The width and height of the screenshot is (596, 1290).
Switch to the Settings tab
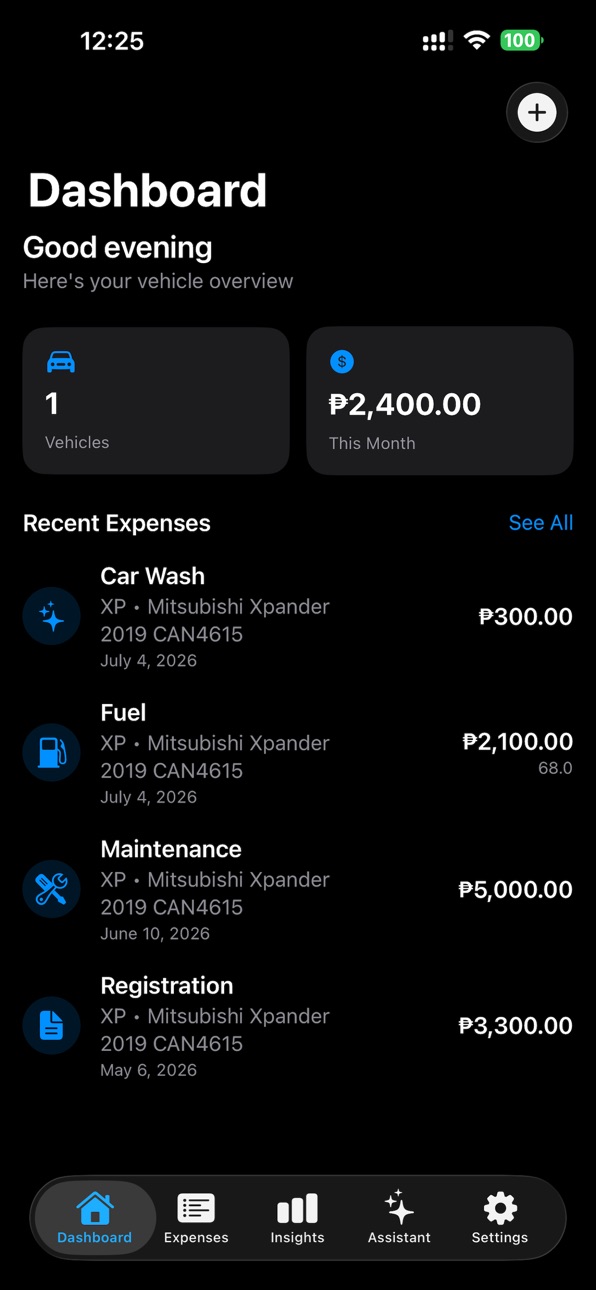(500, 1218)
